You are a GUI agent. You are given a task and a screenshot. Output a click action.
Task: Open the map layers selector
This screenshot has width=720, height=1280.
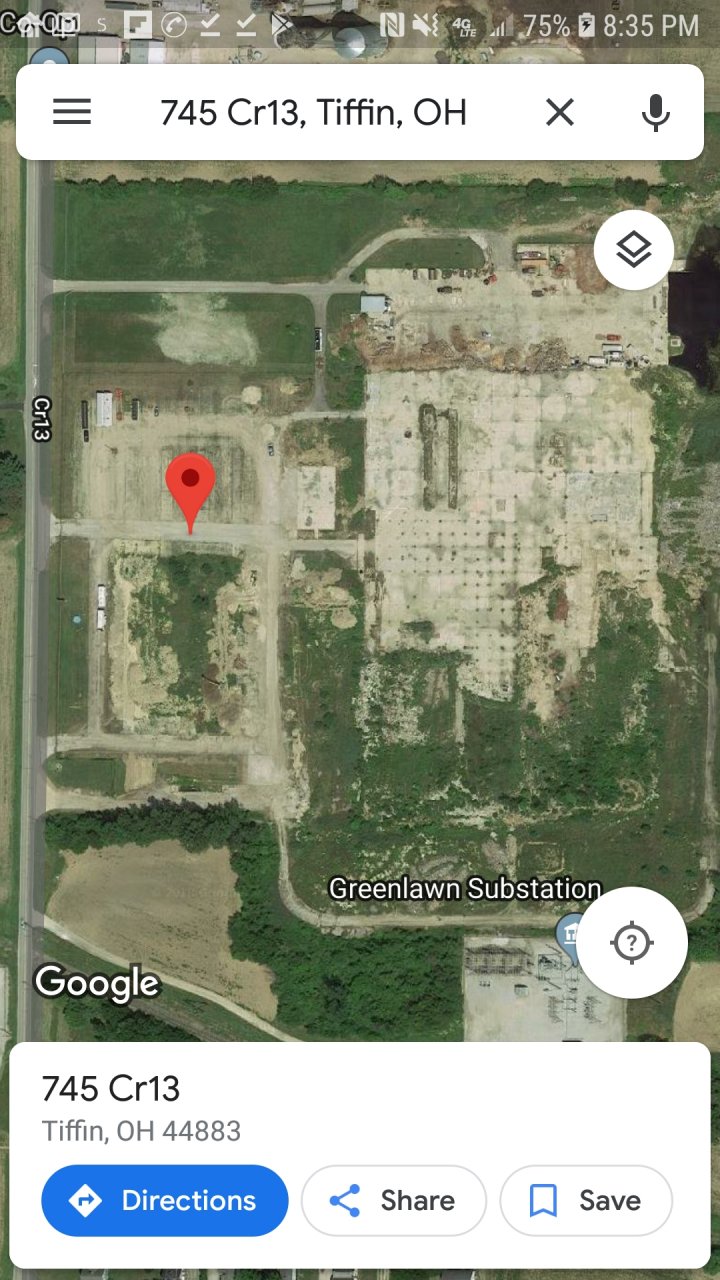click(633, 250)
